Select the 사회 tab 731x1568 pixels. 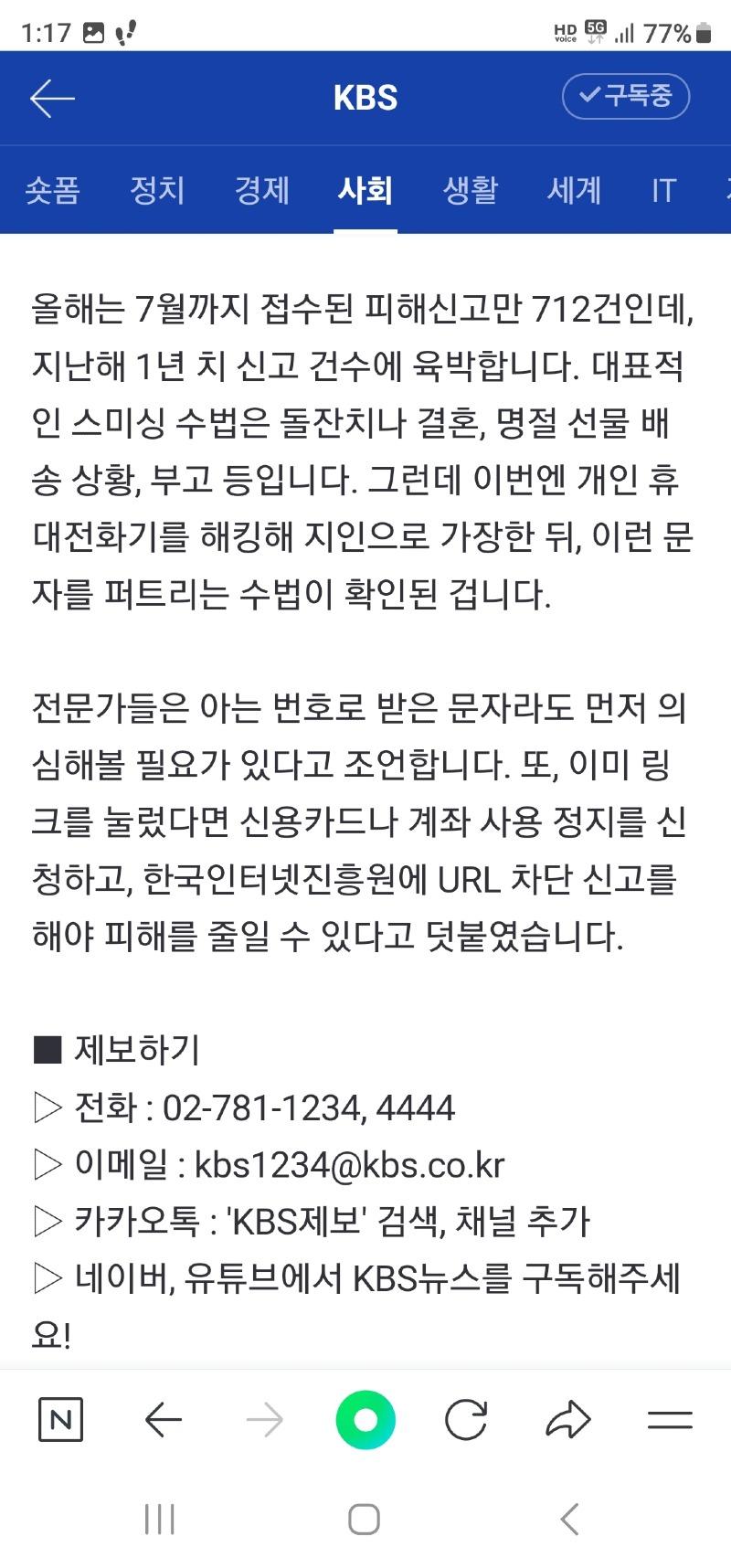365,189
